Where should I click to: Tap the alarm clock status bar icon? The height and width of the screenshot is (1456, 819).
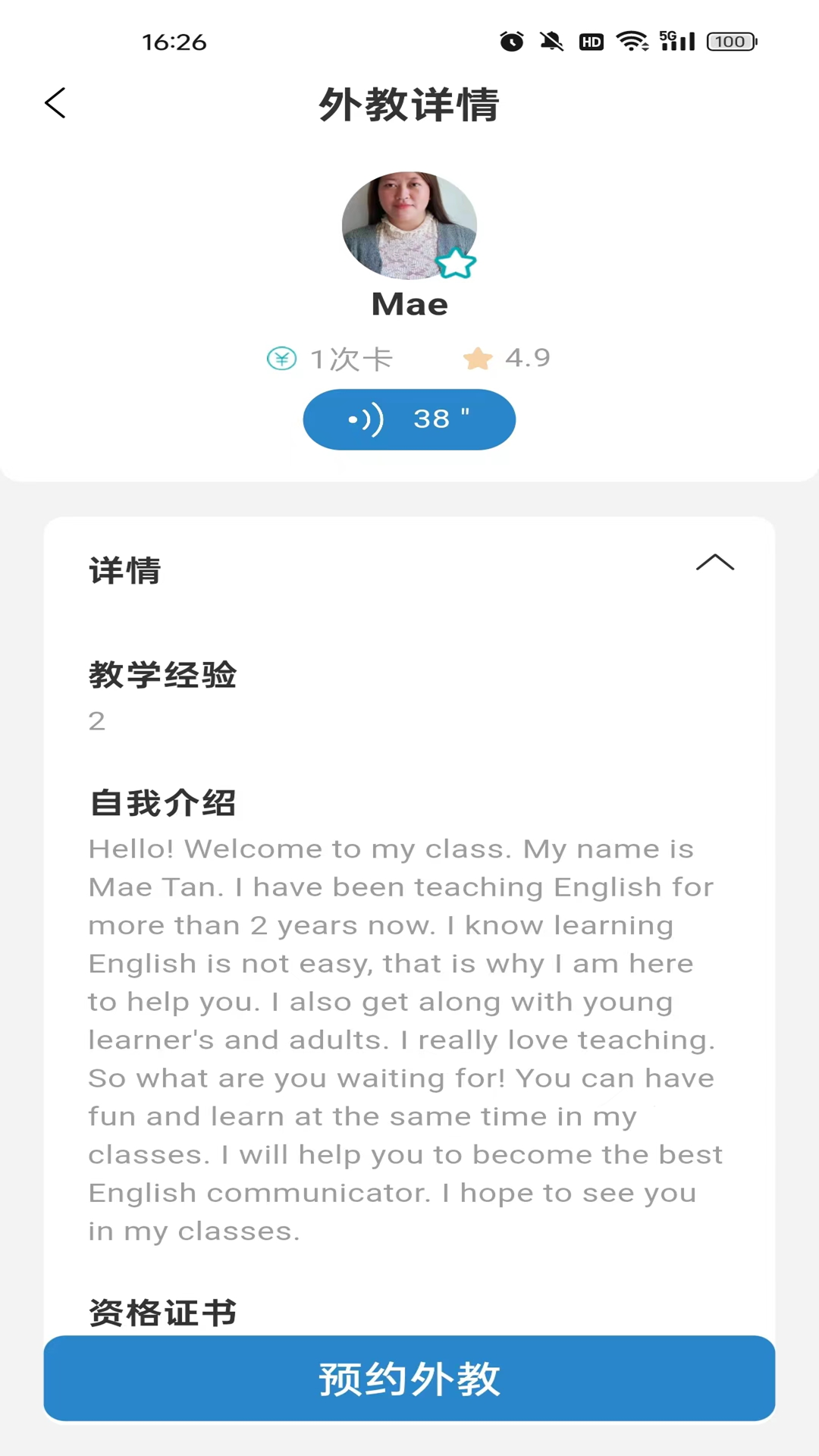tap(511, 42)
